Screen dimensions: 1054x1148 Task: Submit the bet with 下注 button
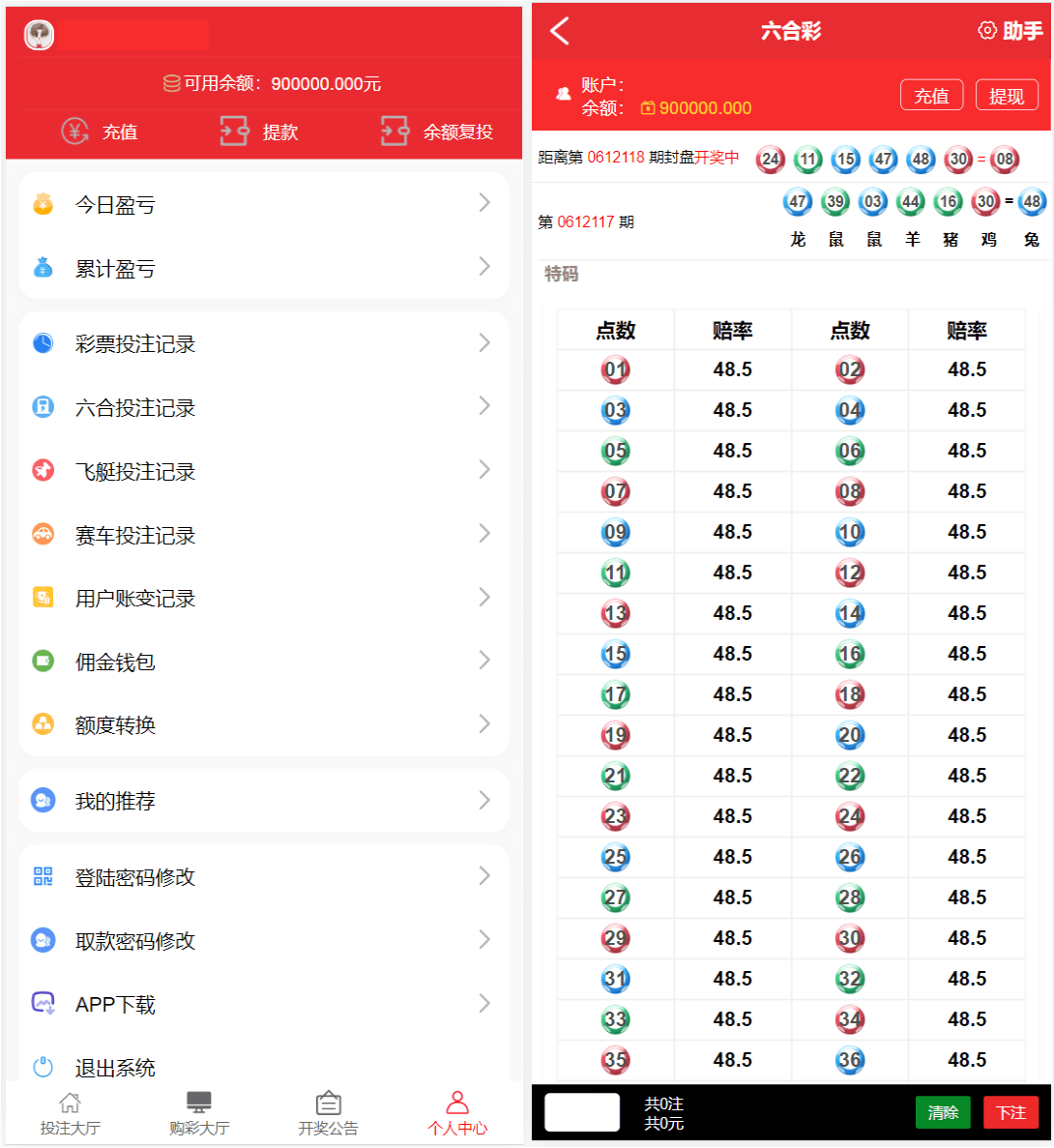point(1010,1112)
